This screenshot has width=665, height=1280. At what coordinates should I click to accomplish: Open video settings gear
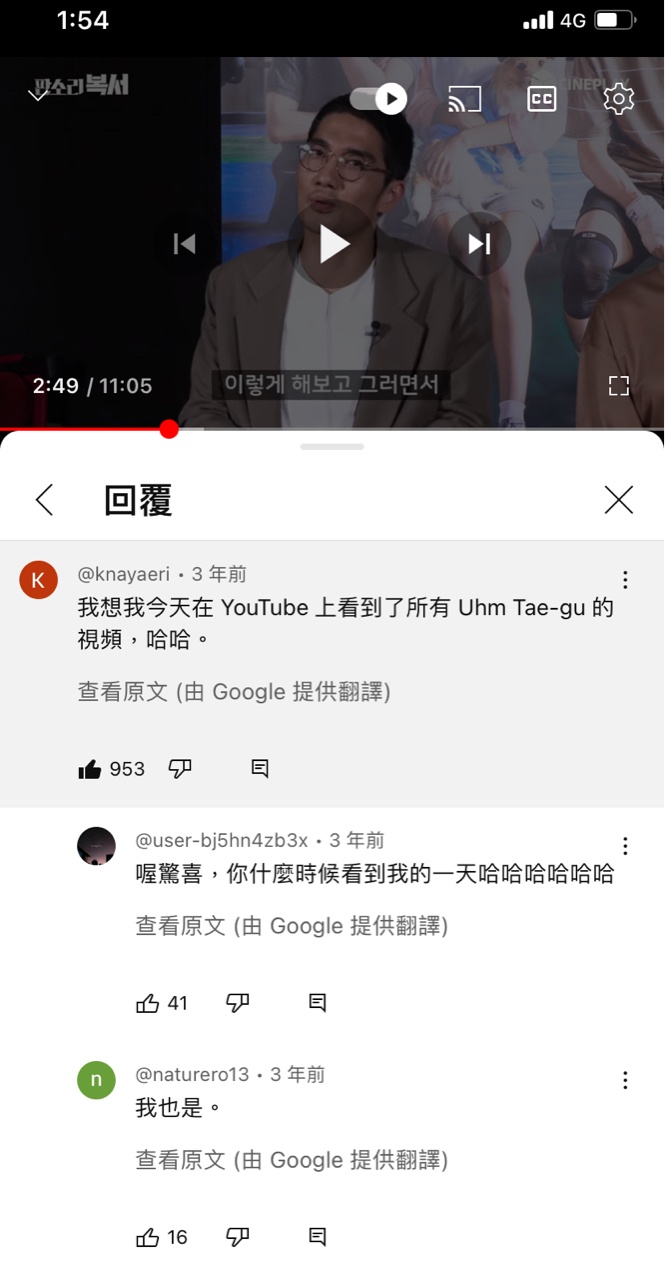[619, 98]
